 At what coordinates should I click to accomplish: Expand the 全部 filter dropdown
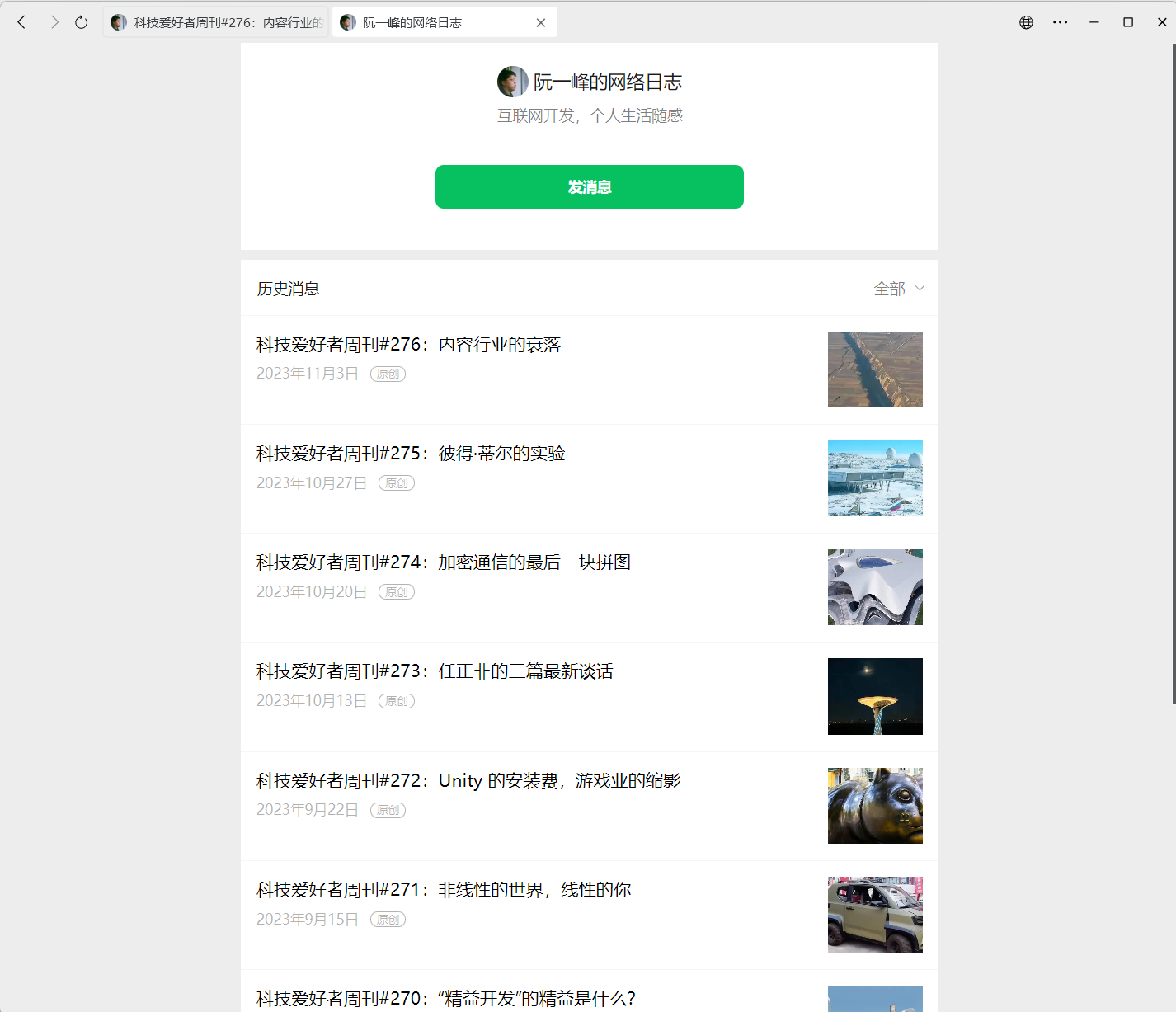(x=899, y=289)
